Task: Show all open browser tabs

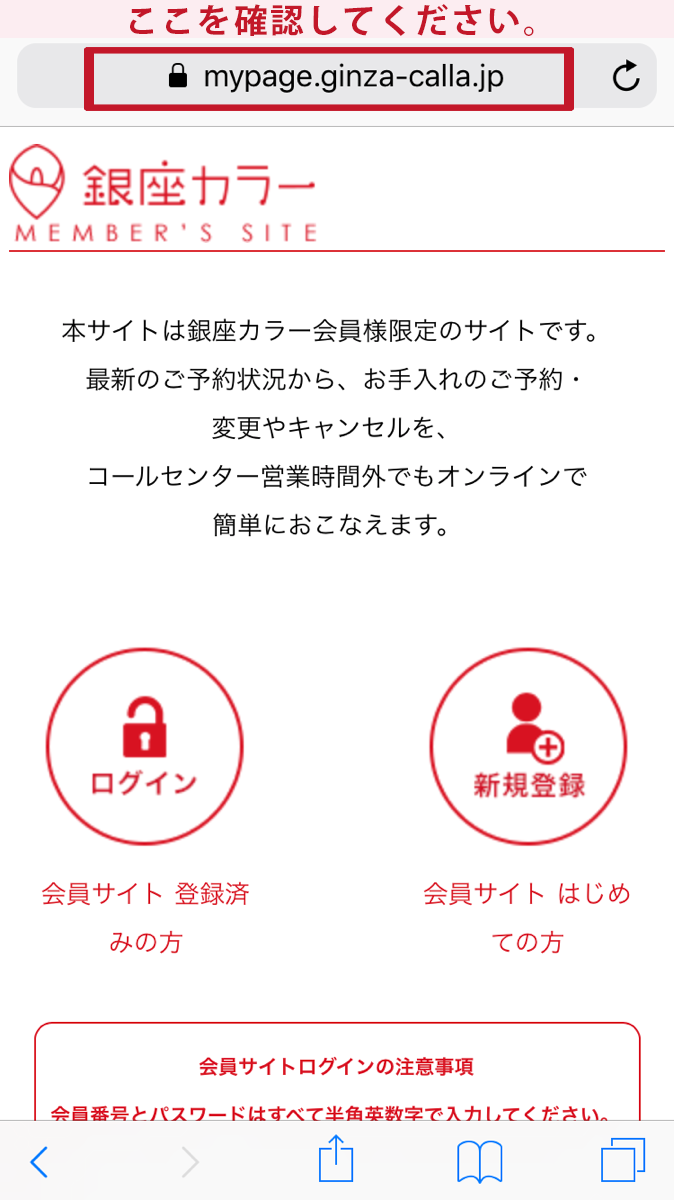Action: 624,1162
